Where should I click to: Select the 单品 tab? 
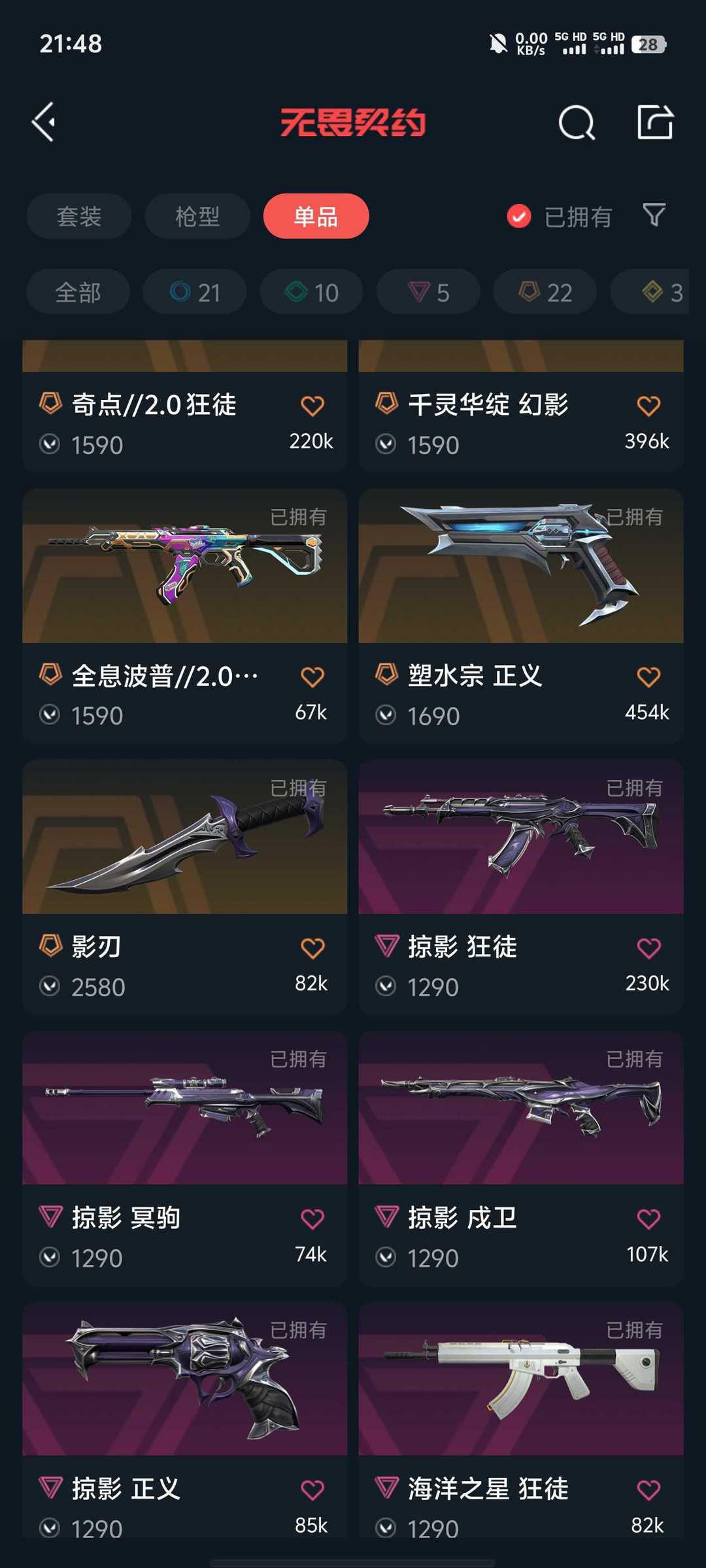[x=316, y=216]
